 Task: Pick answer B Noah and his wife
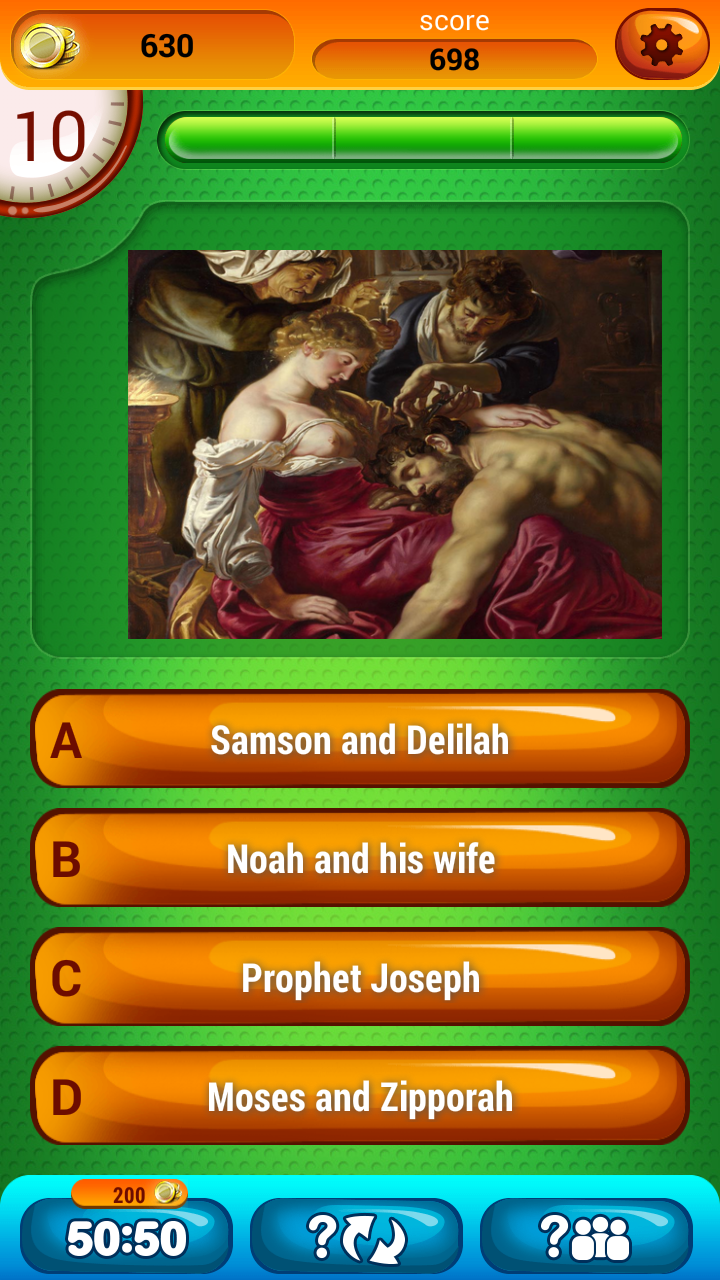360,858
